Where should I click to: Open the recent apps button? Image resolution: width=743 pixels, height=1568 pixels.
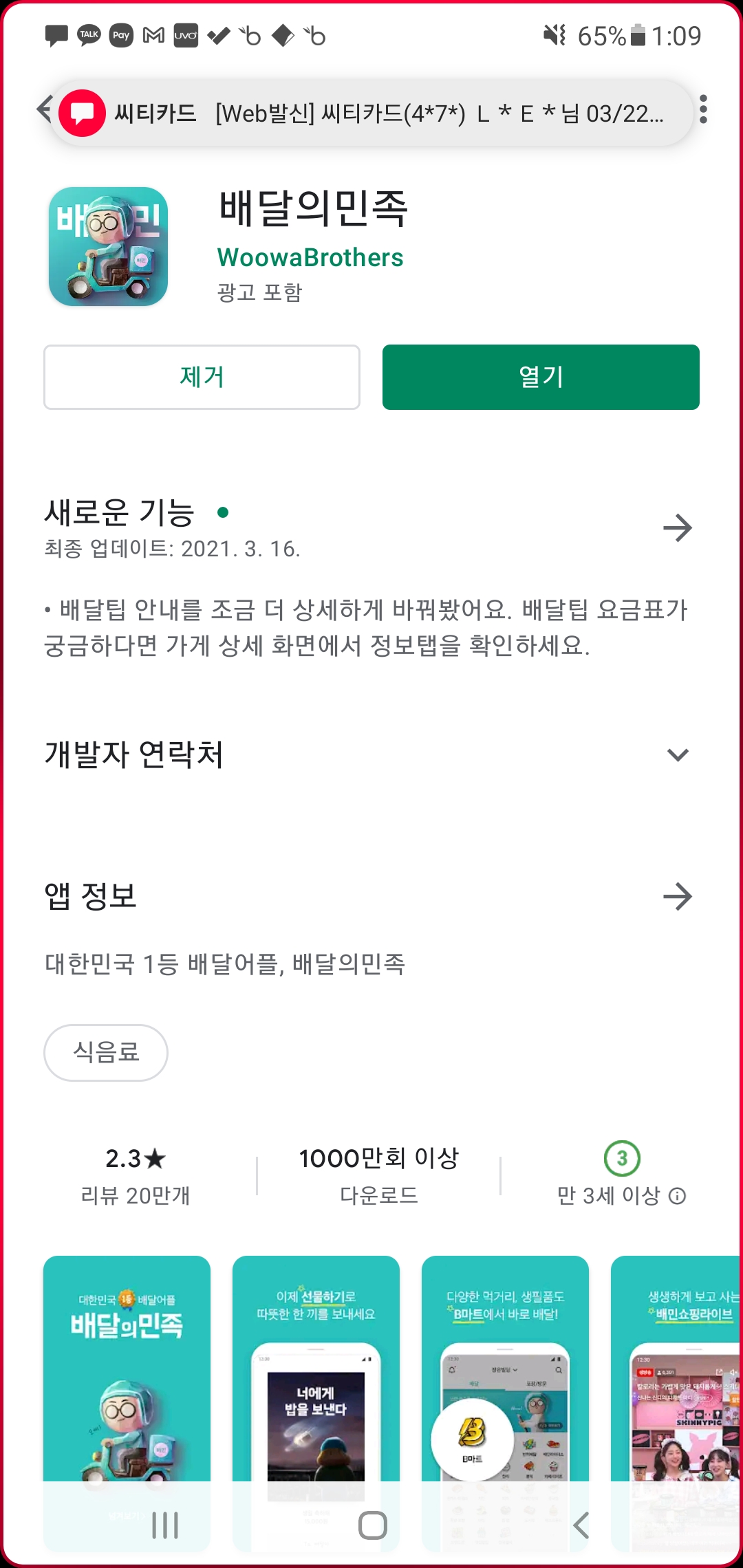[165, 1525]
